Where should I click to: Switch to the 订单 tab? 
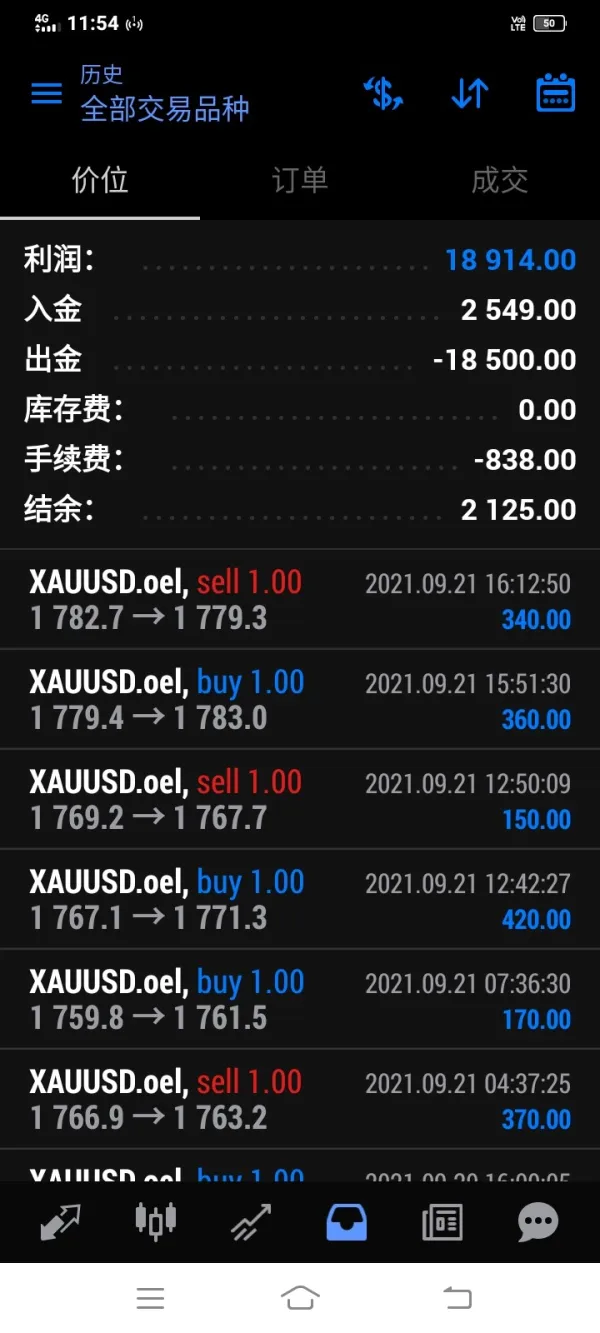(x=300, y=181)
